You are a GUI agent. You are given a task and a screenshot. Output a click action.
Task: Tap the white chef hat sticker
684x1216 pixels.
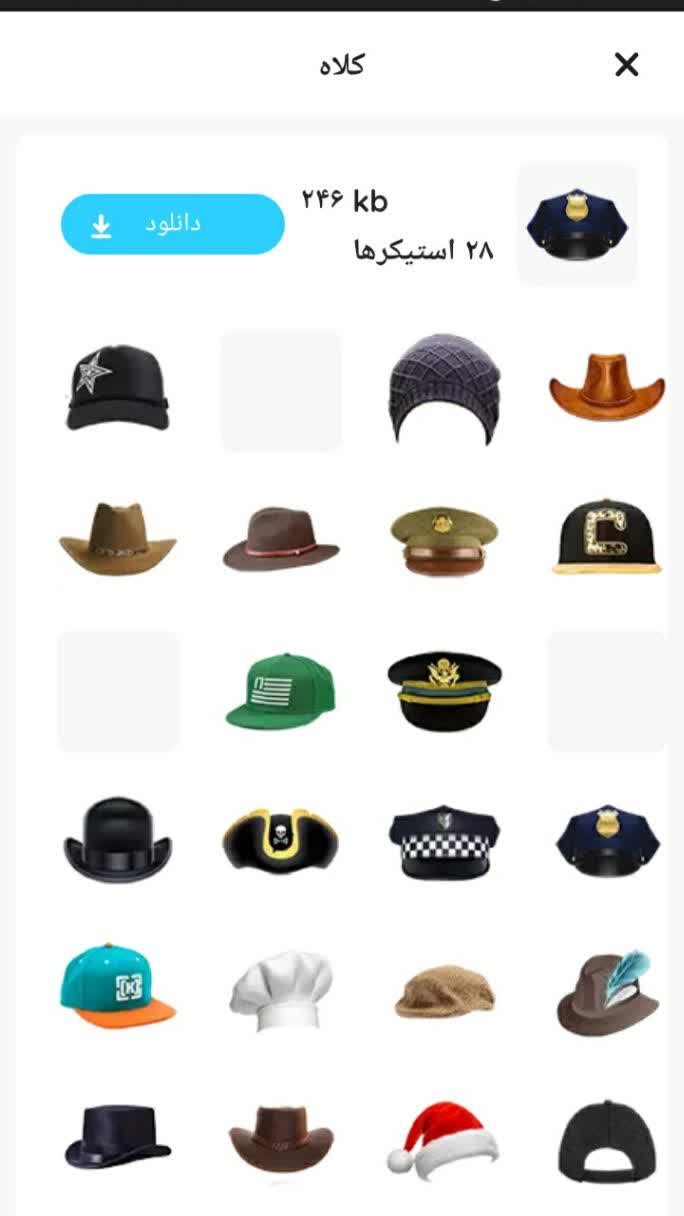(281, 991)
